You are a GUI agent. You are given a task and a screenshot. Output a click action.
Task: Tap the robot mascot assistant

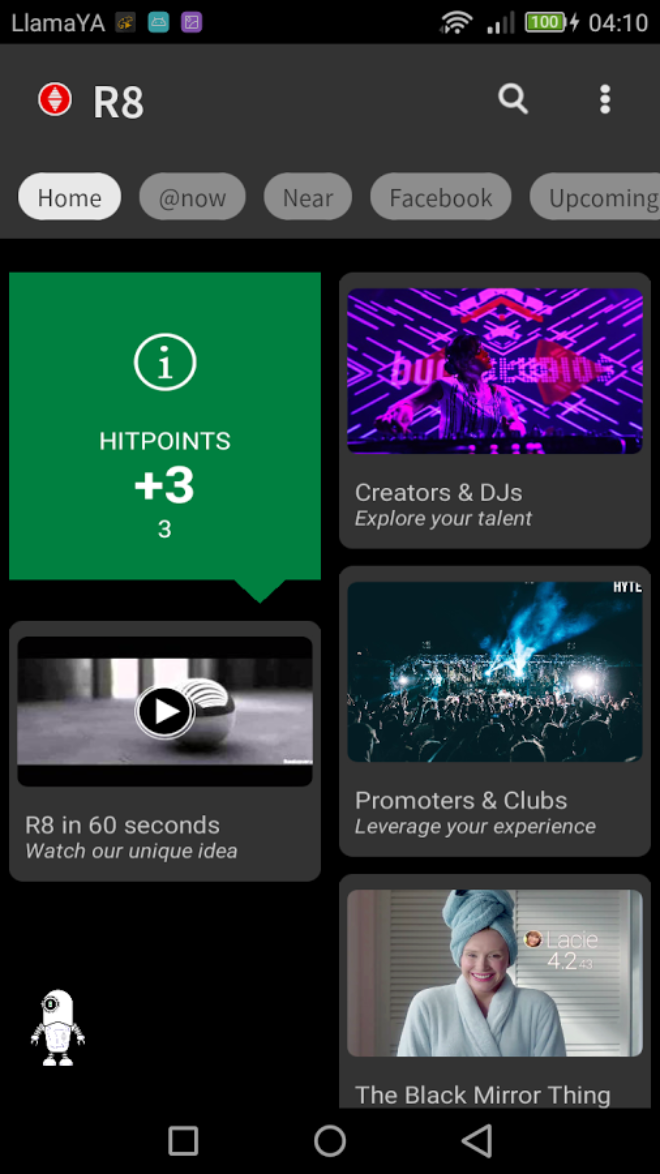coord(58,1028)
